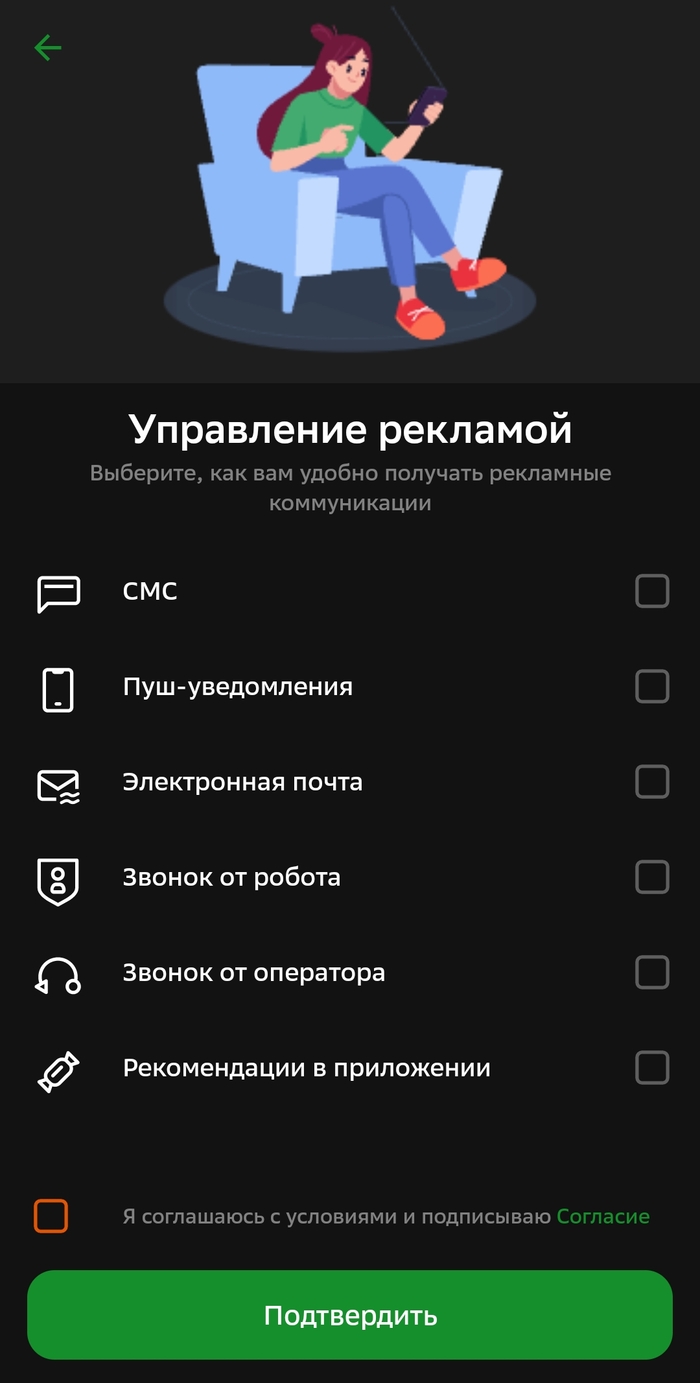Select the Электронная почта checkbox

652,781
